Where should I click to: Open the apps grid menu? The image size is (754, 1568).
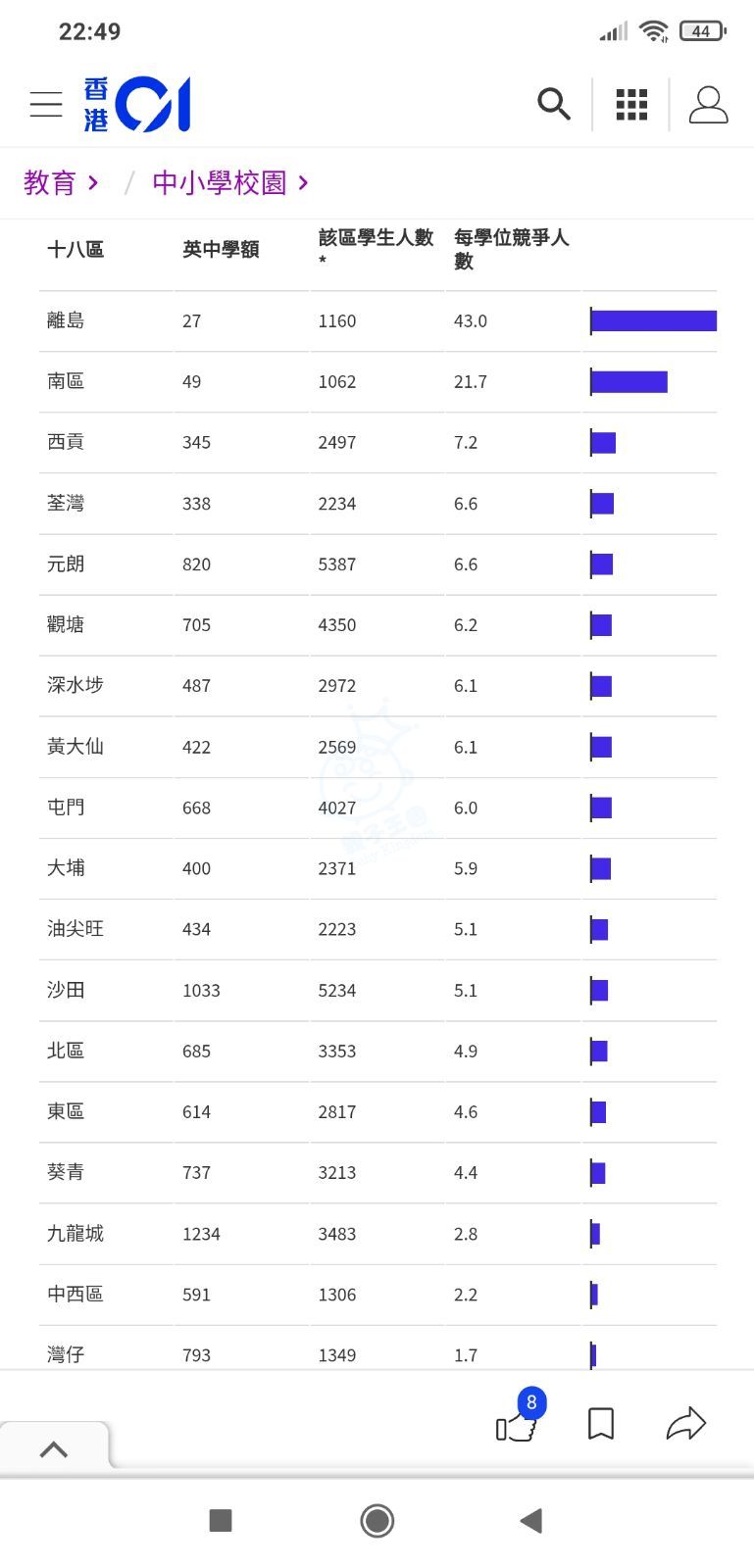pyautogui.click(x=631, y=104)
